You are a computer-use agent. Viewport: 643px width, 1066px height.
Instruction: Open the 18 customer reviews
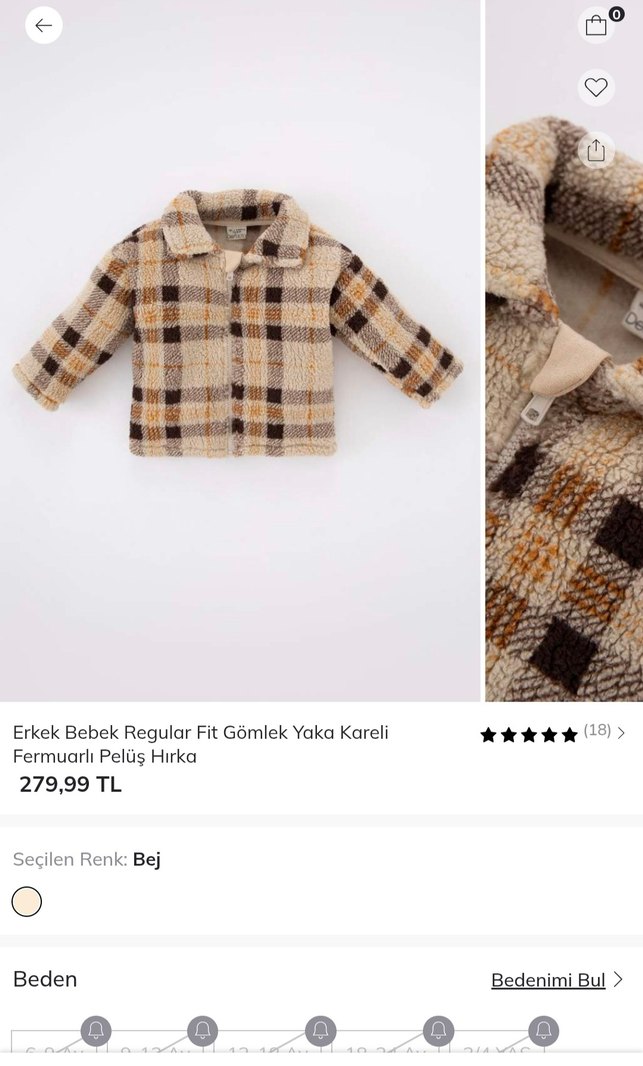click(553, 733)
